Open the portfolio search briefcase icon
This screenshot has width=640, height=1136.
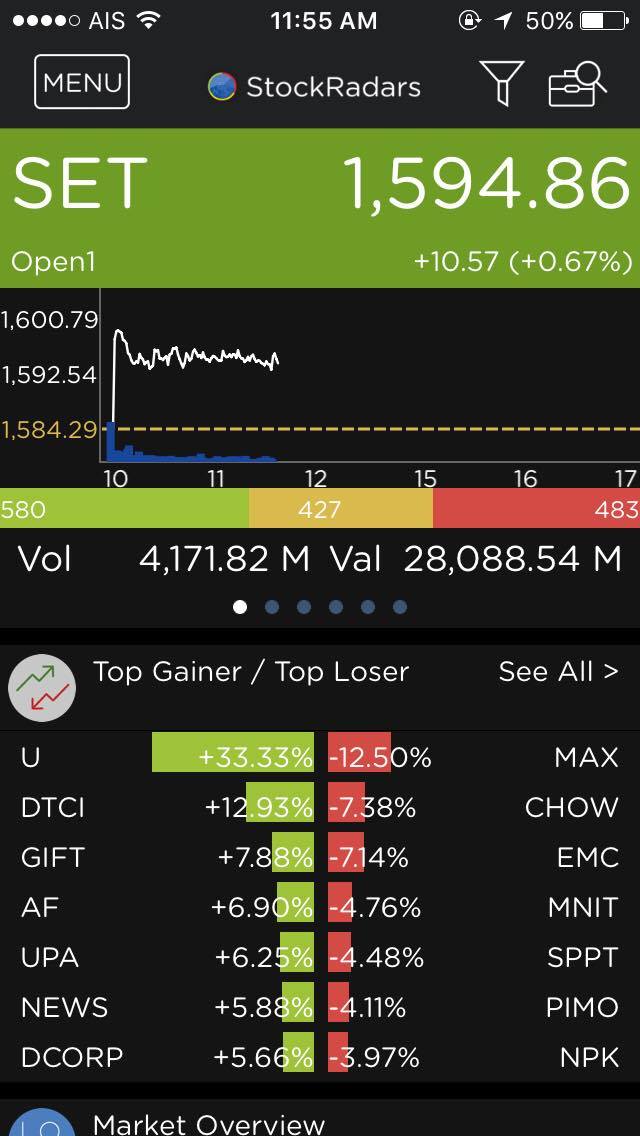tap(578, 83)
